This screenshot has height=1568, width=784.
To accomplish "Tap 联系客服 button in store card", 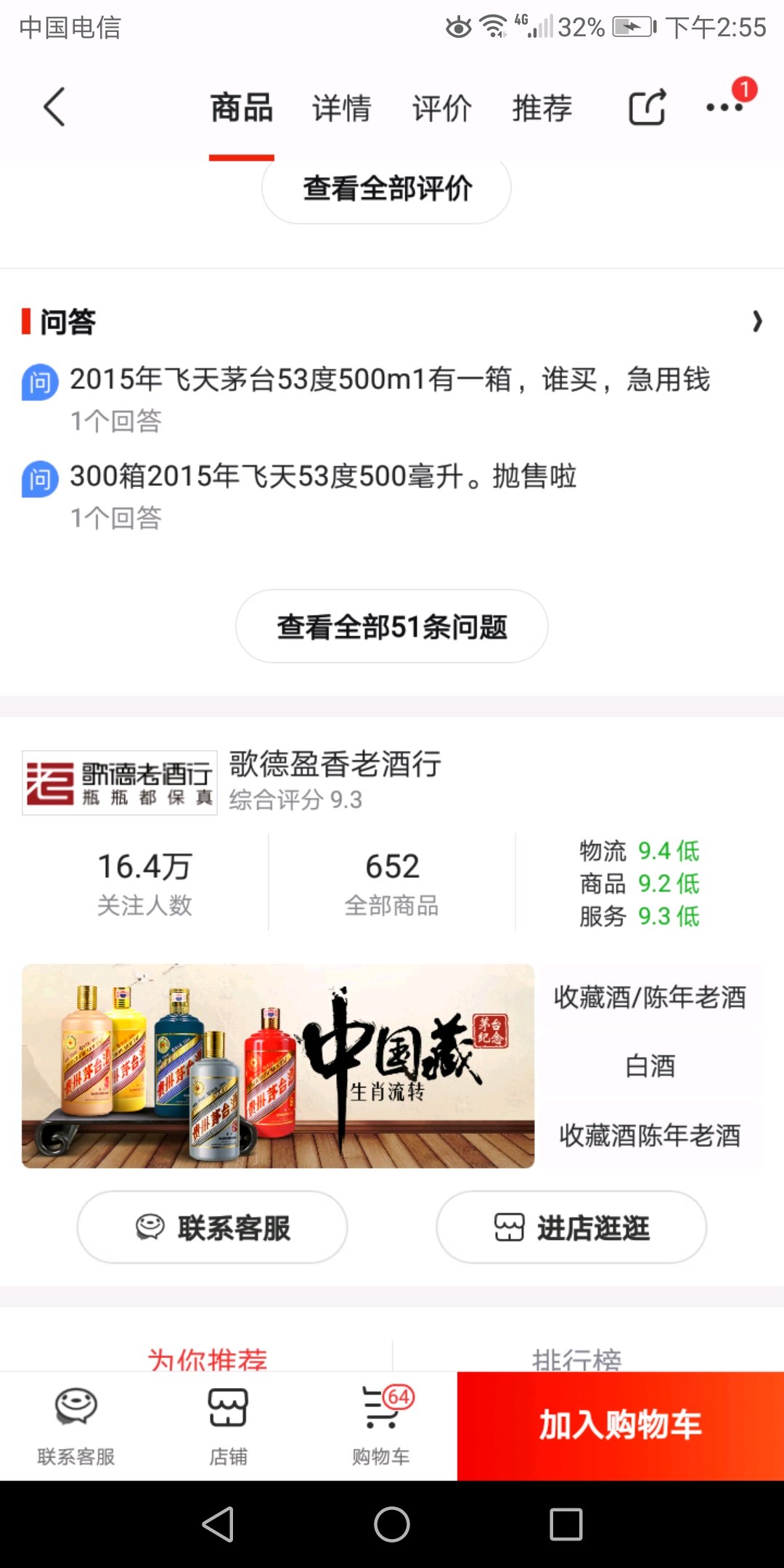I will (213, 1228).
